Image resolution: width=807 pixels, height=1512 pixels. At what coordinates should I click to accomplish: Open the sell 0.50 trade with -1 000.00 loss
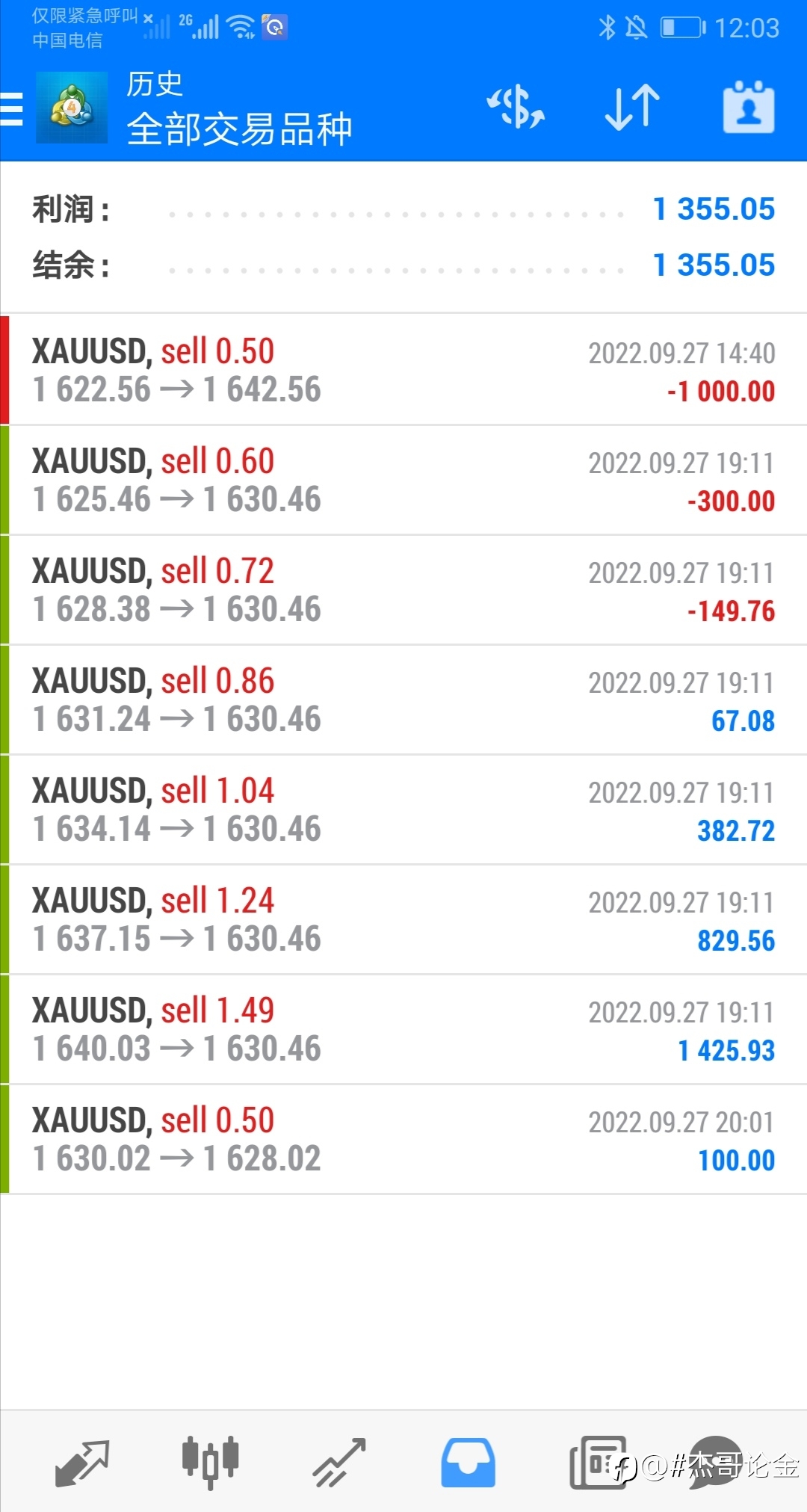403,370
